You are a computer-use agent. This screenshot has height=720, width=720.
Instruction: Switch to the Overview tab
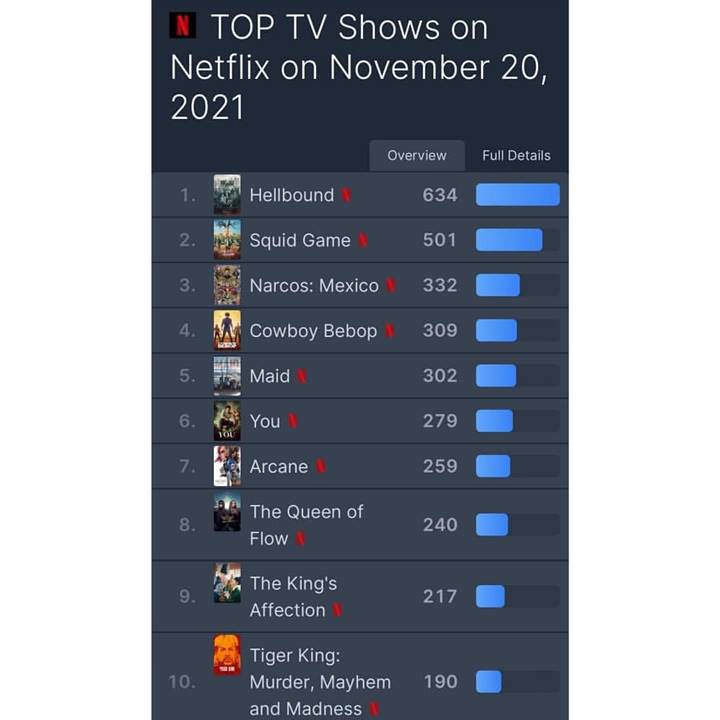click(417, 155)
